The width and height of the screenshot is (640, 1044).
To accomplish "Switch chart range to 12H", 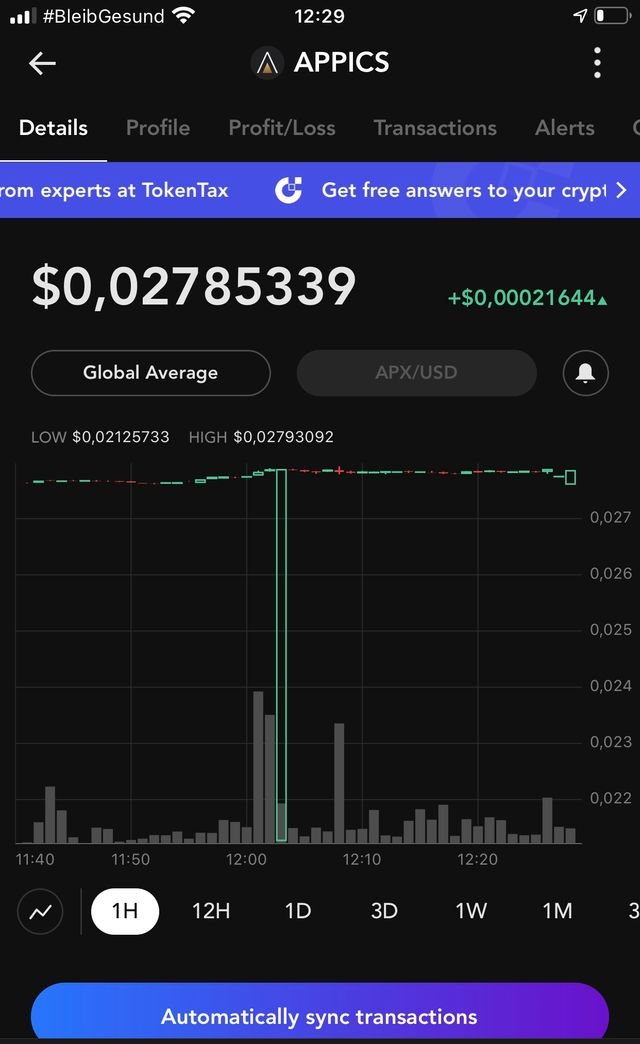I will point(211,911).
